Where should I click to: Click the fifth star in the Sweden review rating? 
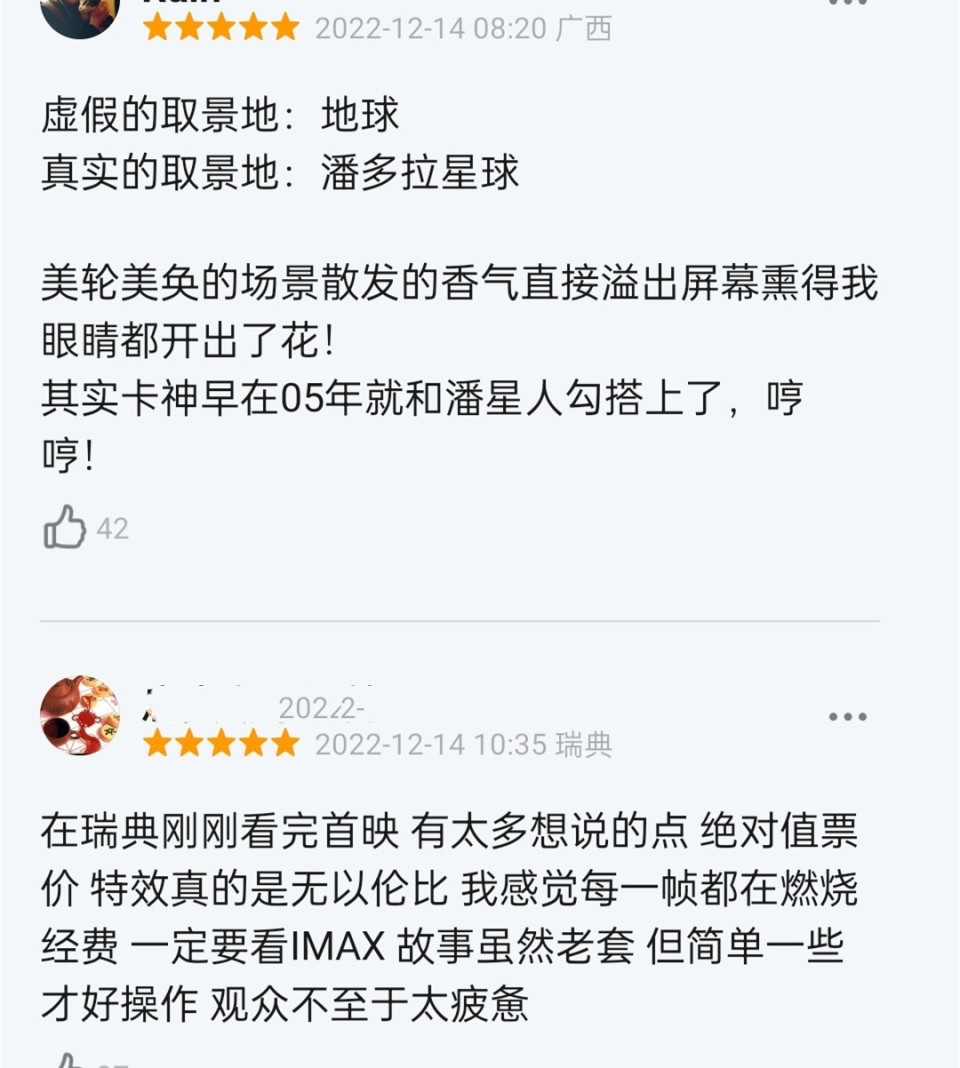coord(280,745)
